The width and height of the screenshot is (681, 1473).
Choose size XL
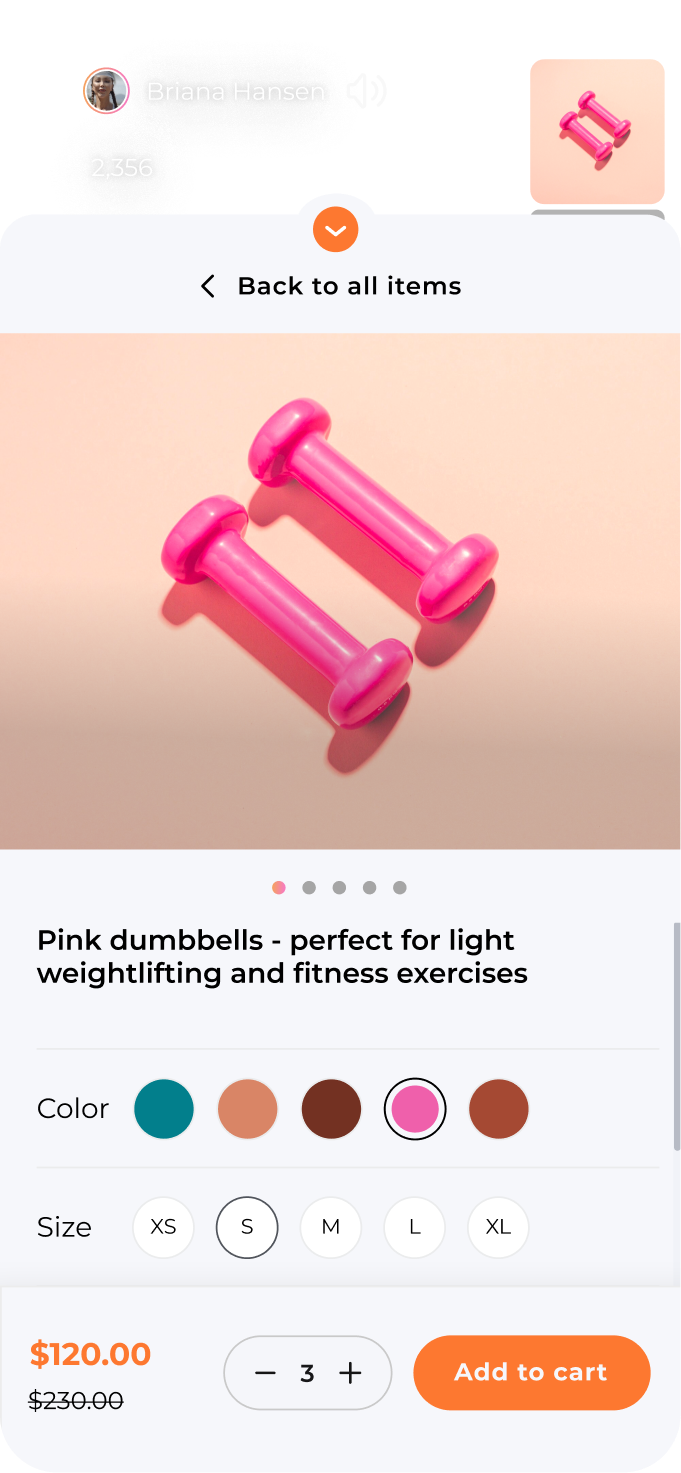tap(498, 1227)
